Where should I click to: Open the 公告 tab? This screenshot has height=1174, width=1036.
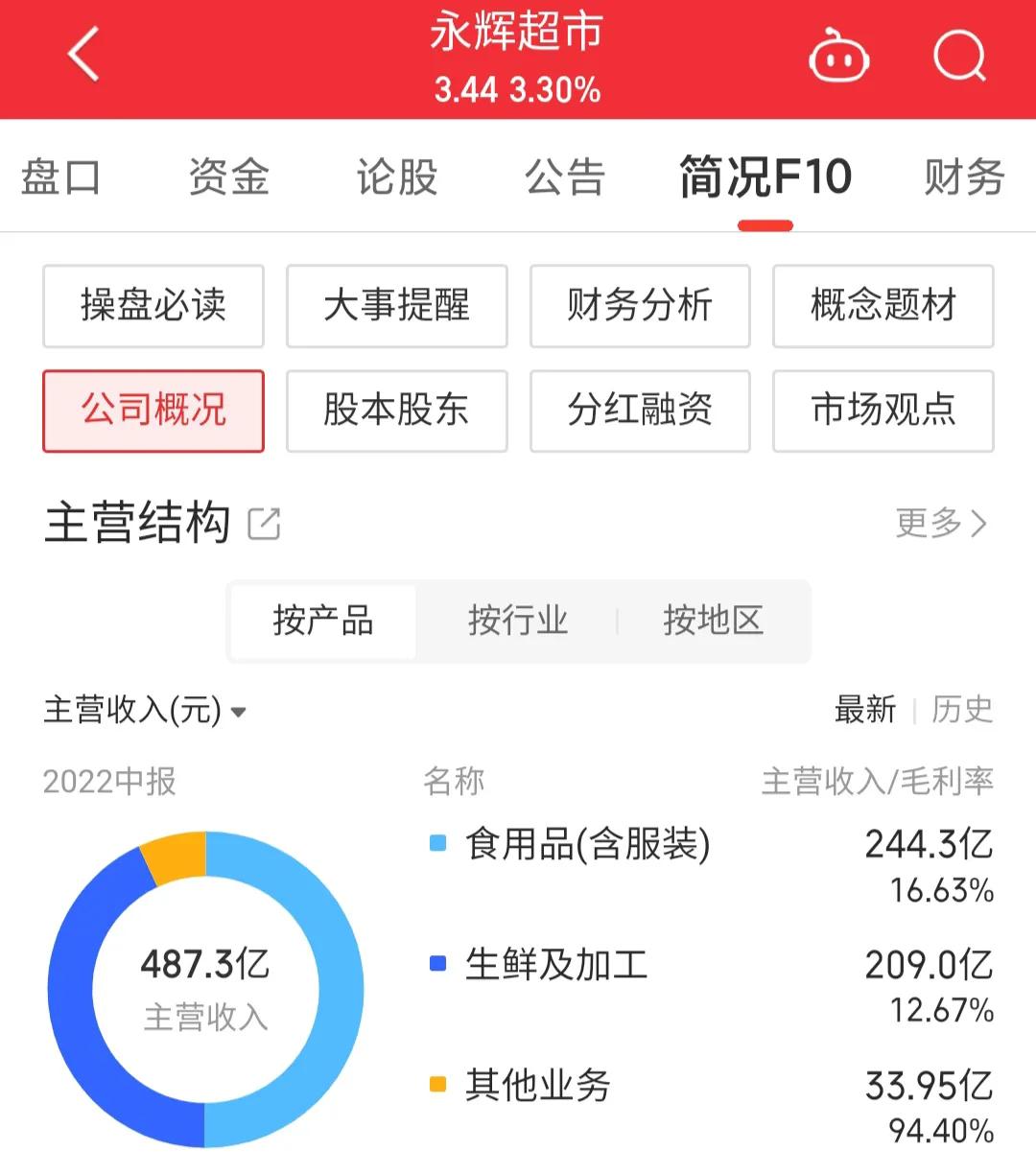click(566, 178)
